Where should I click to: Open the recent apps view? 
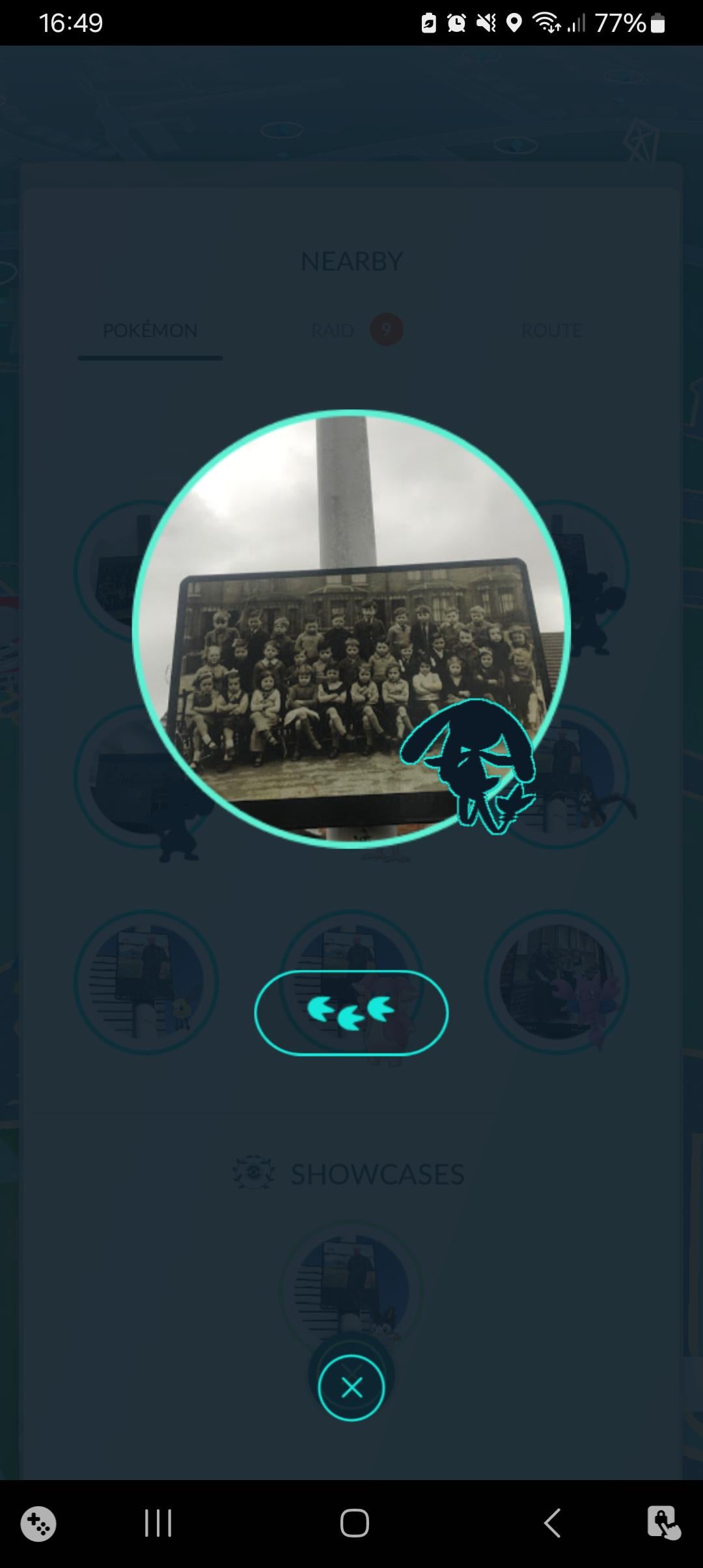[158, 1523]
